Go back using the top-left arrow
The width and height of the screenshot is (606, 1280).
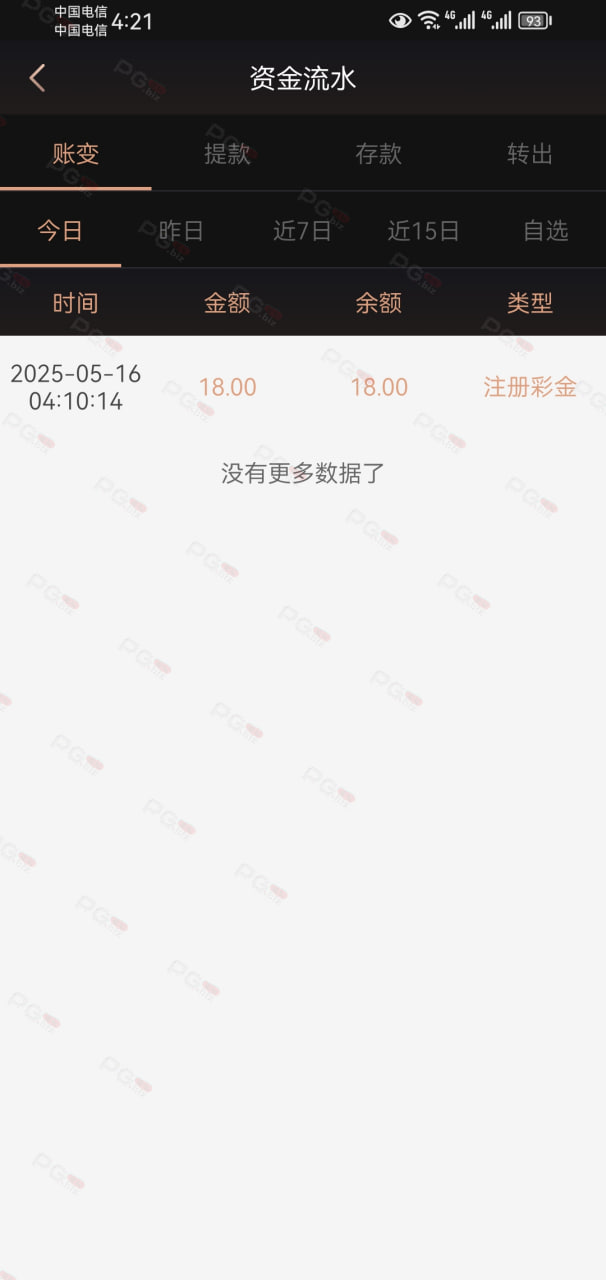(x=38, y=78)
